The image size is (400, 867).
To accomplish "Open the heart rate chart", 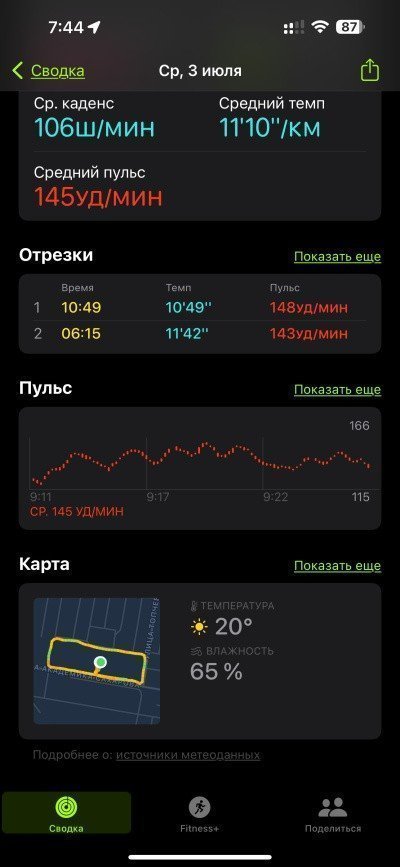I will [200, 468].
